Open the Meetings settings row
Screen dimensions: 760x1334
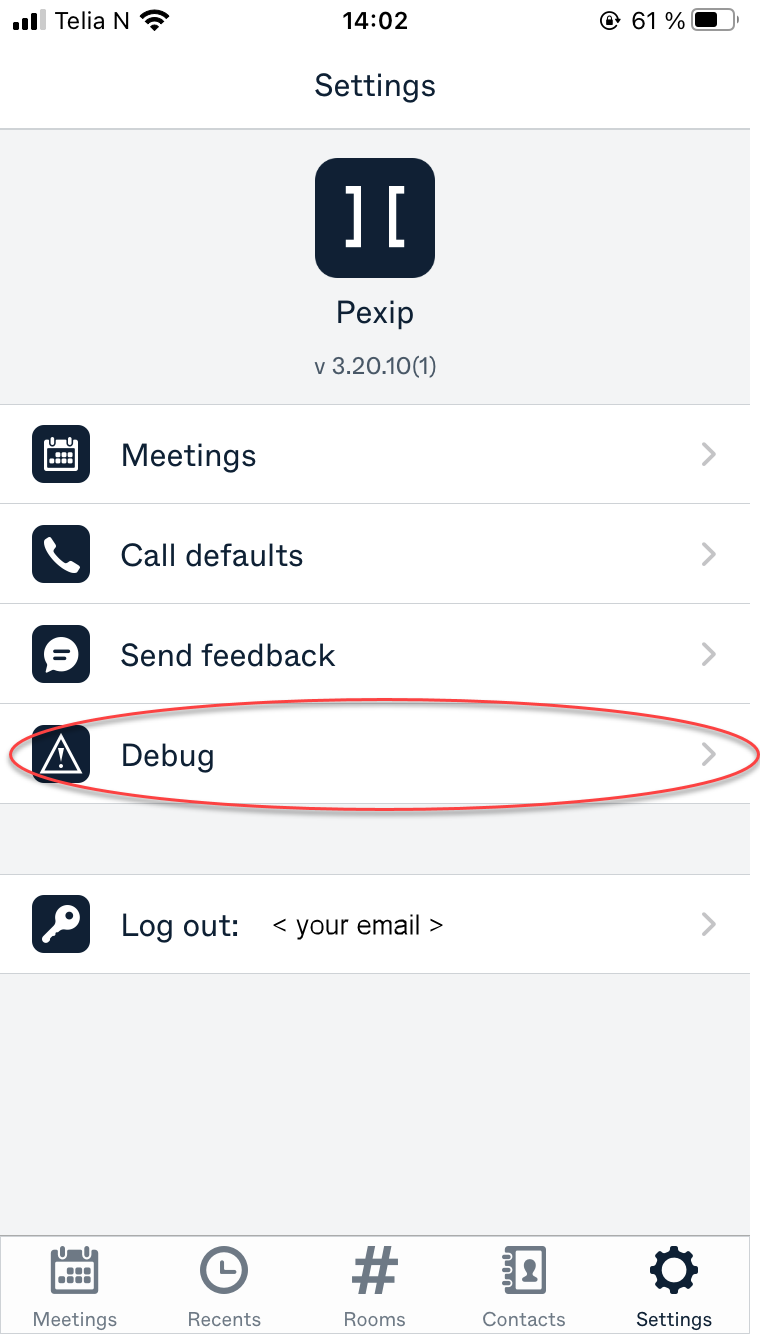coord(375,455)
